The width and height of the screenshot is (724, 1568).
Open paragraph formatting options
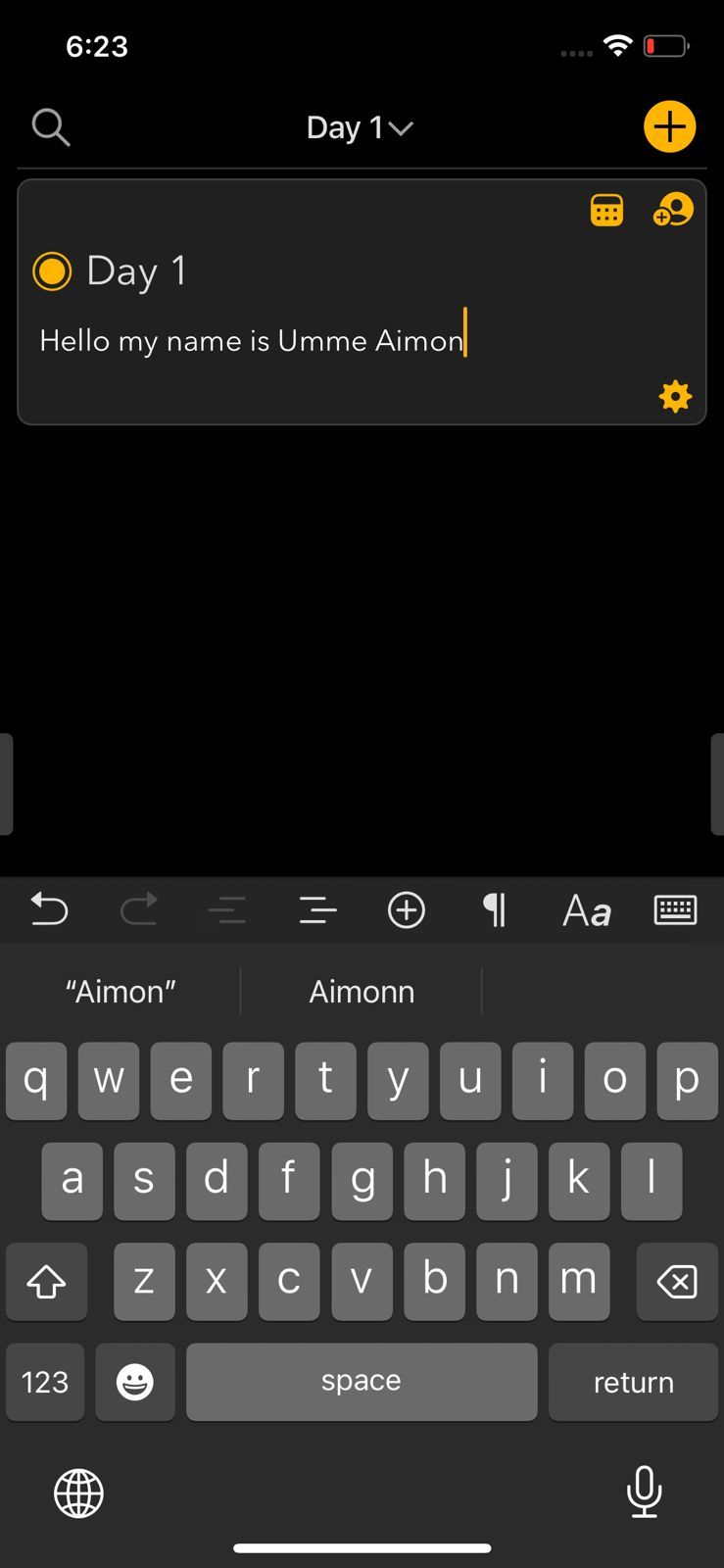coord(495,909)
